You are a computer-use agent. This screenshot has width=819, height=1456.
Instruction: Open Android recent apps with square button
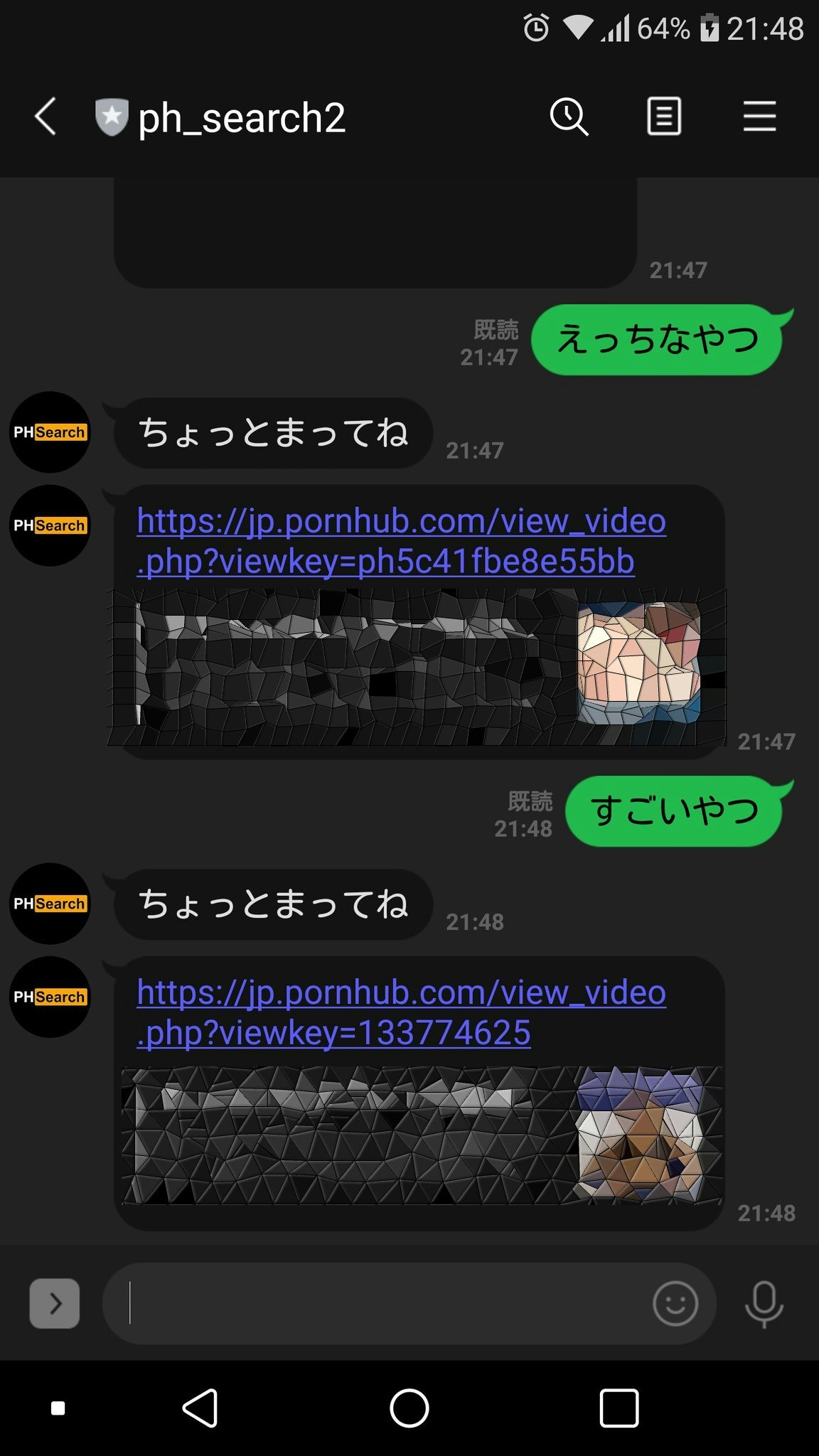point(619,1408)
